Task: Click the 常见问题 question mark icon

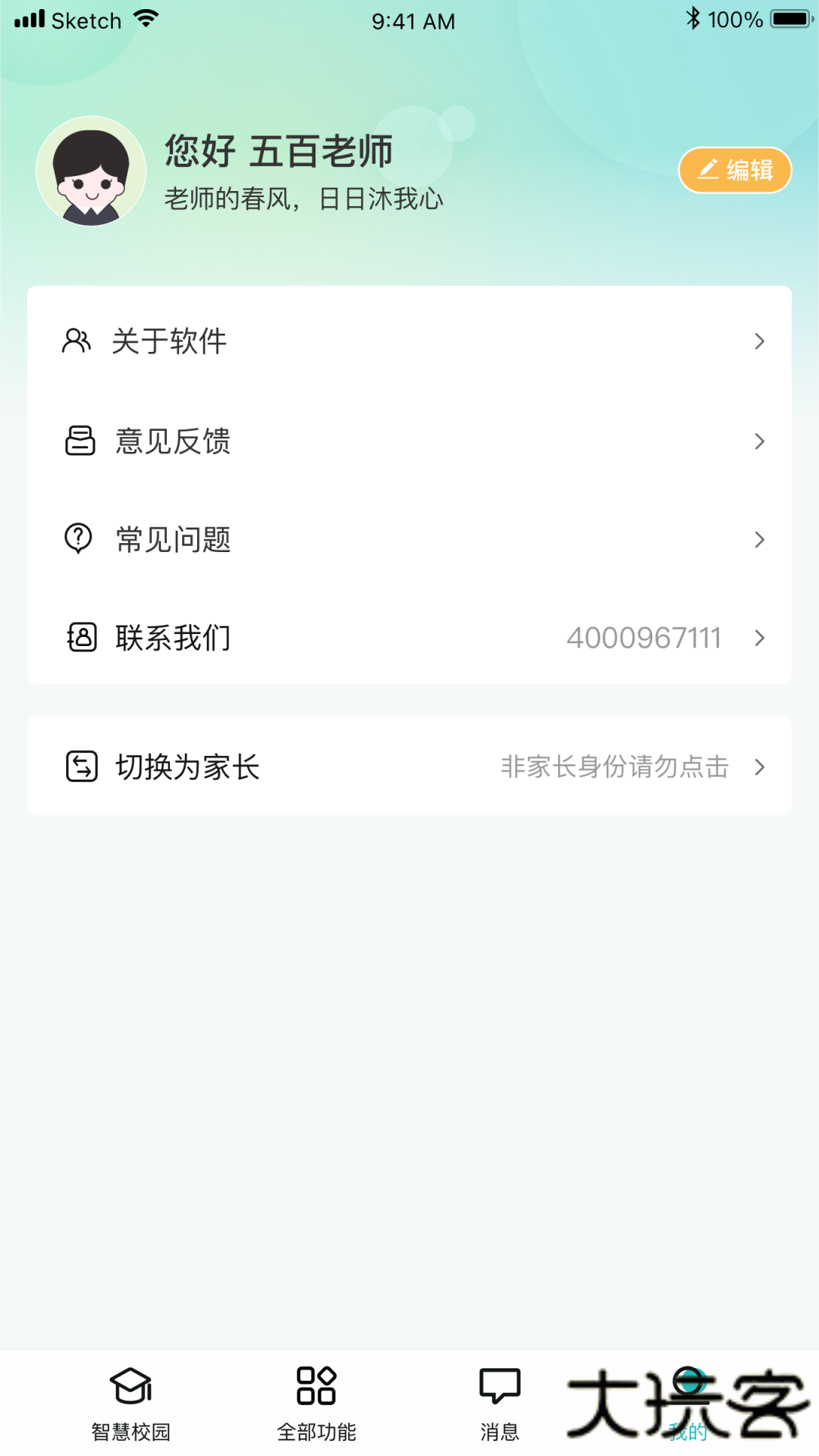Action: coord(77,539)
